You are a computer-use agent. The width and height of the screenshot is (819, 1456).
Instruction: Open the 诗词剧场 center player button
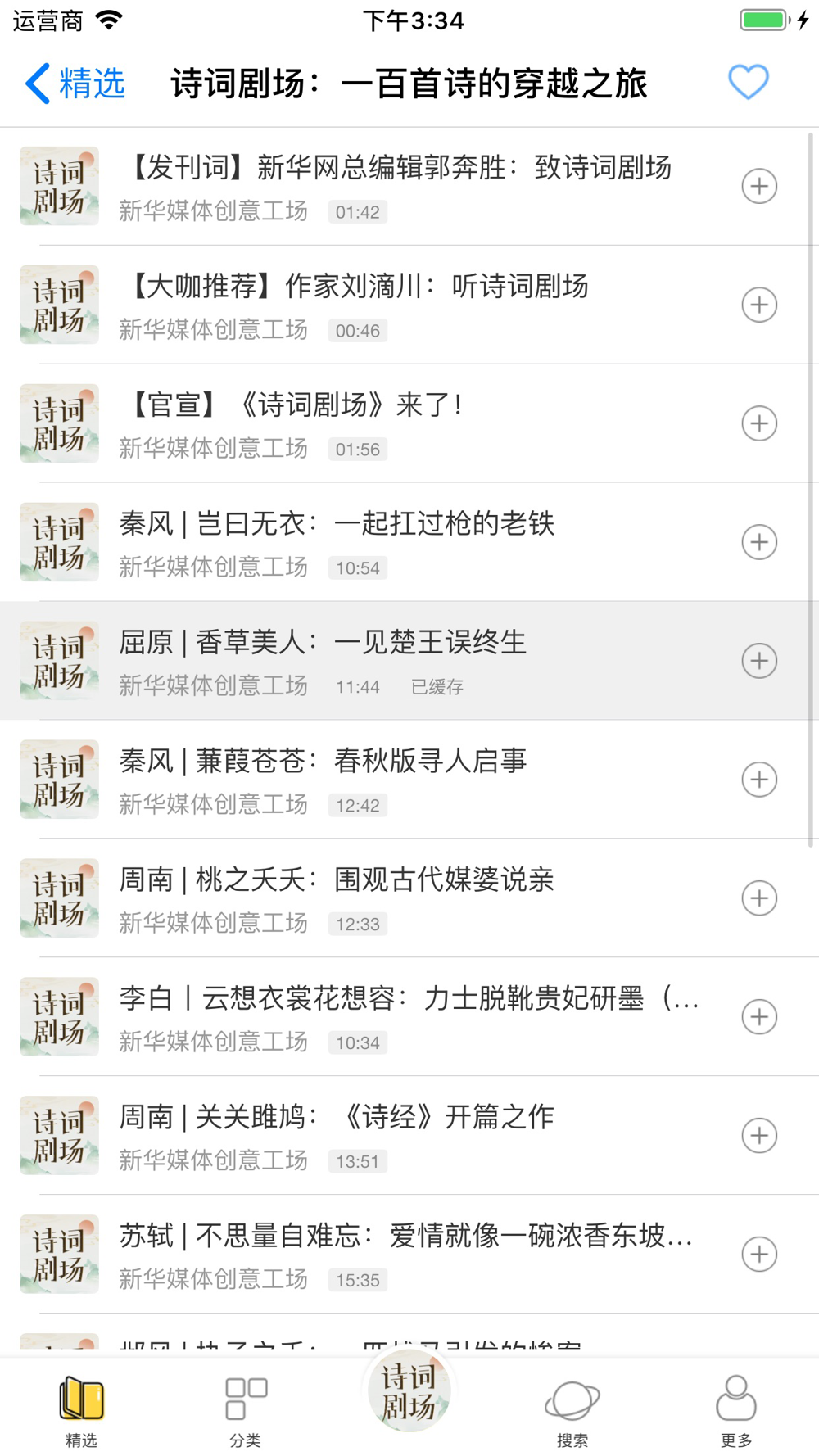coord(409,1390)
